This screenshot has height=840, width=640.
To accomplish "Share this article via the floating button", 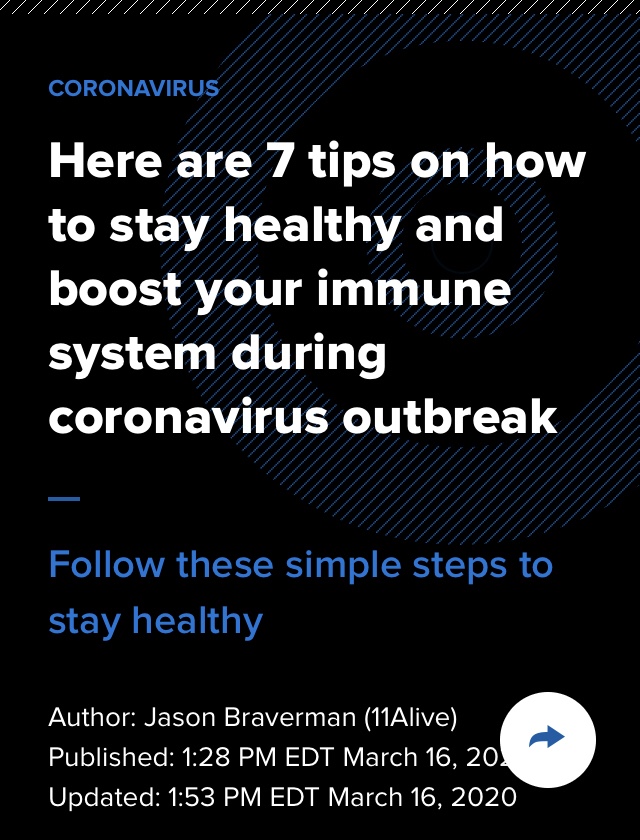I will click(547, 739).
